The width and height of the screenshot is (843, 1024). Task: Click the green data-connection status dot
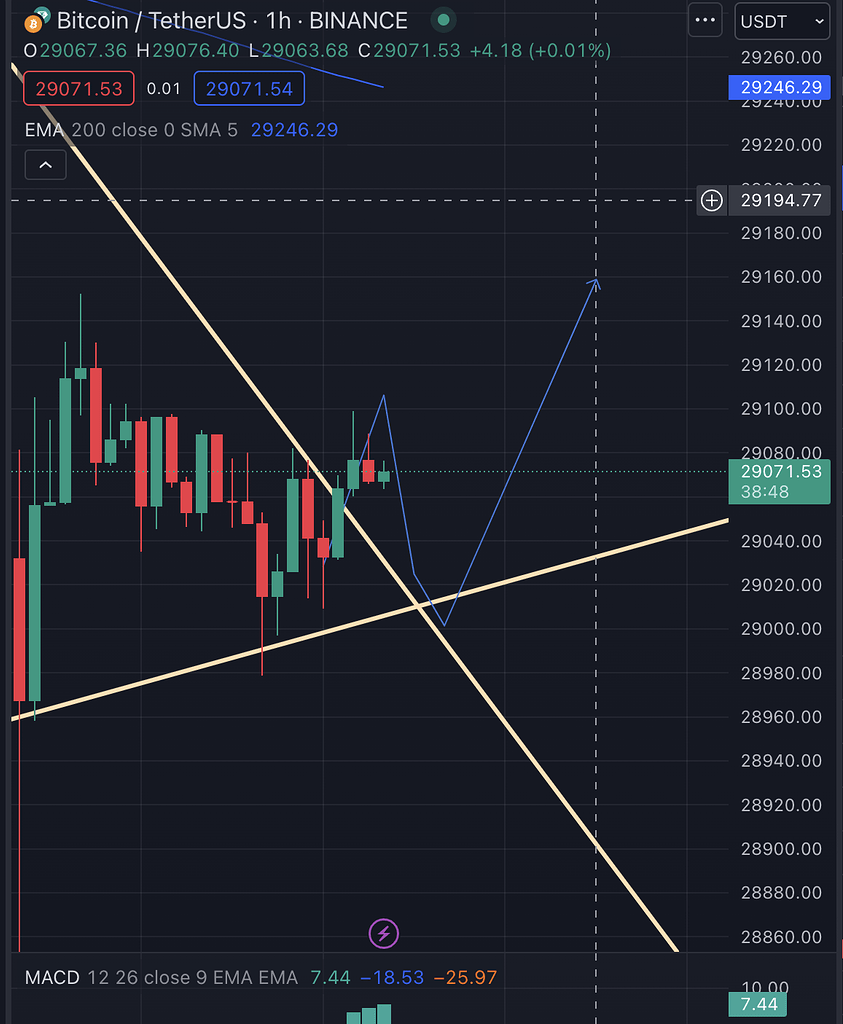[442, 19]
